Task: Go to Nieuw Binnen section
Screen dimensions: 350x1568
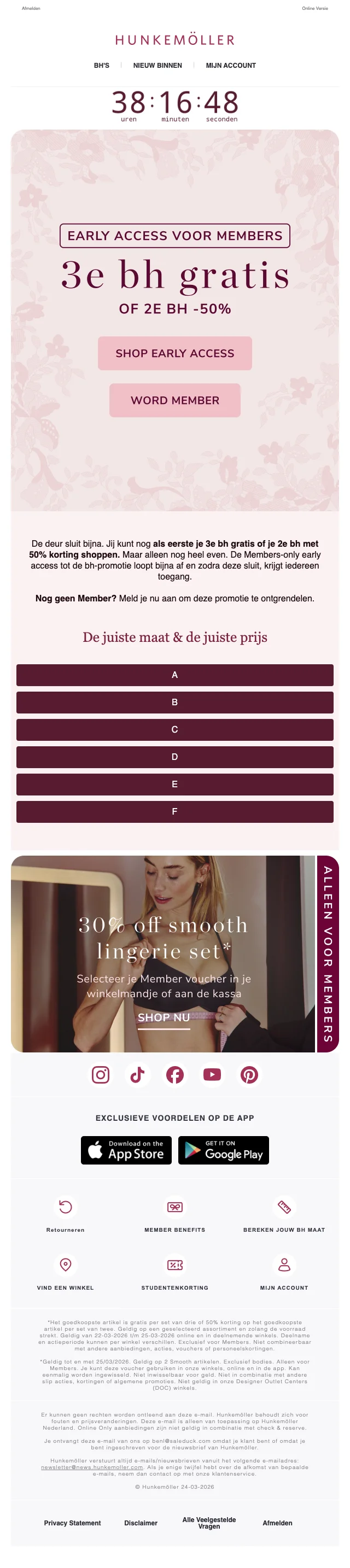Action: coord(157,65)
